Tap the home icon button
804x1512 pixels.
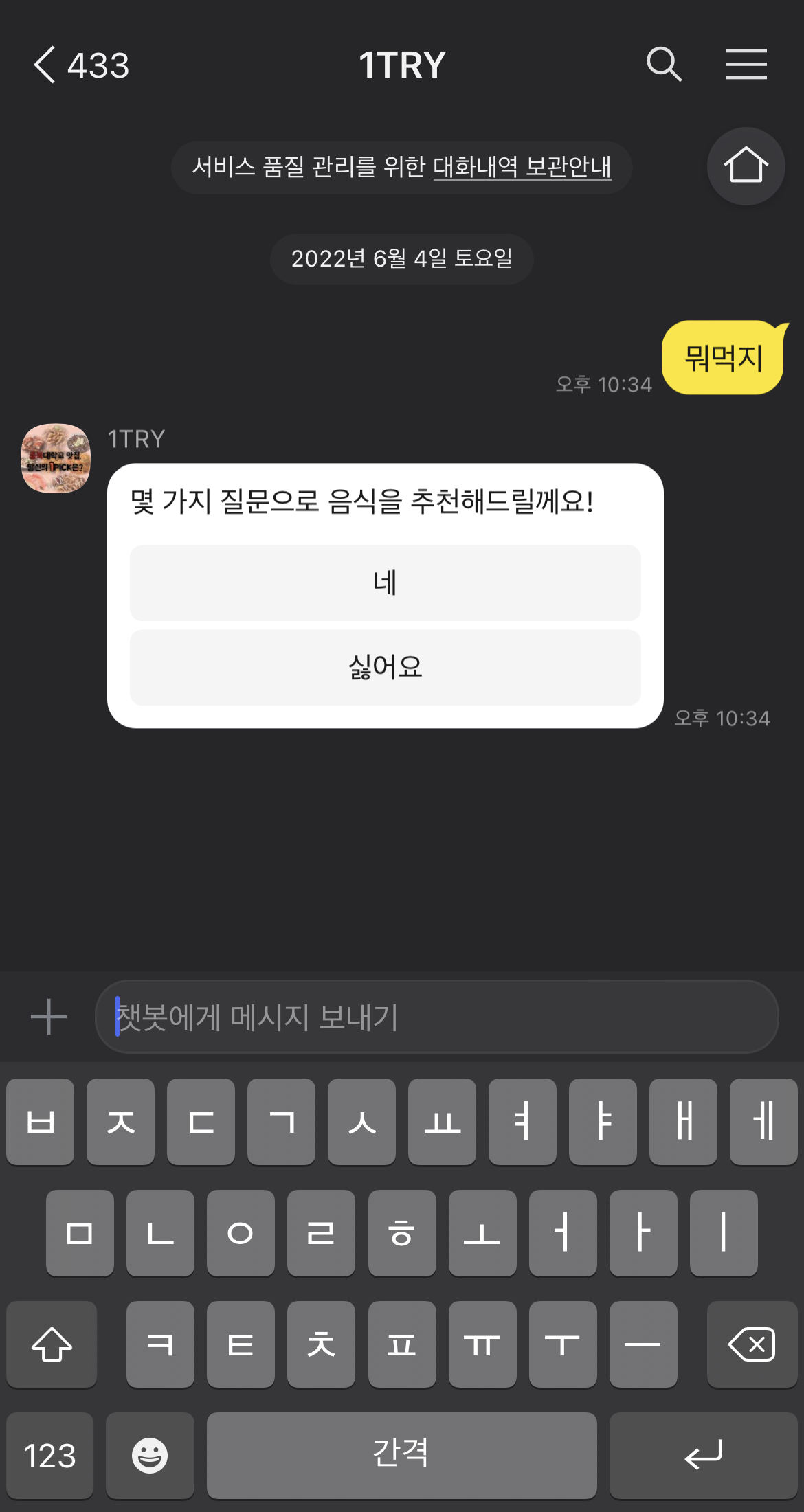(746, 166)
